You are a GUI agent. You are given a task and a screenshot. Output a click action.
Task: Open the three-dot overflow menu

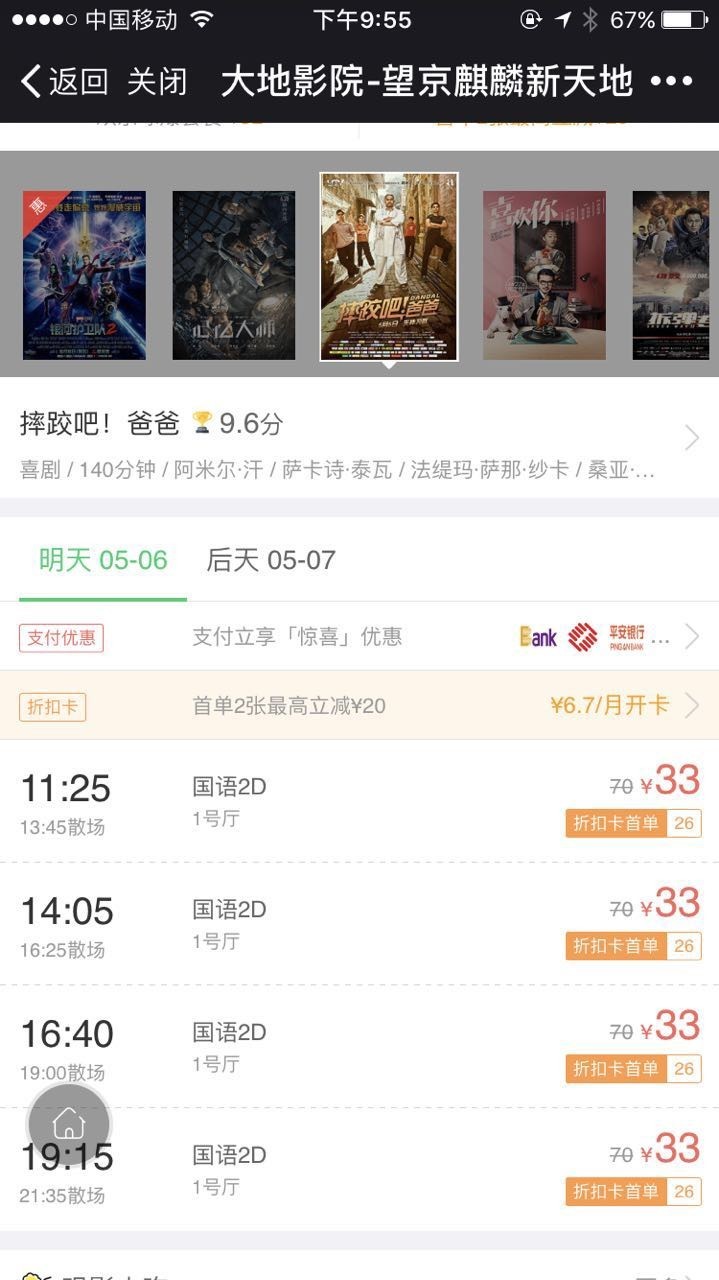click(671, 82)
